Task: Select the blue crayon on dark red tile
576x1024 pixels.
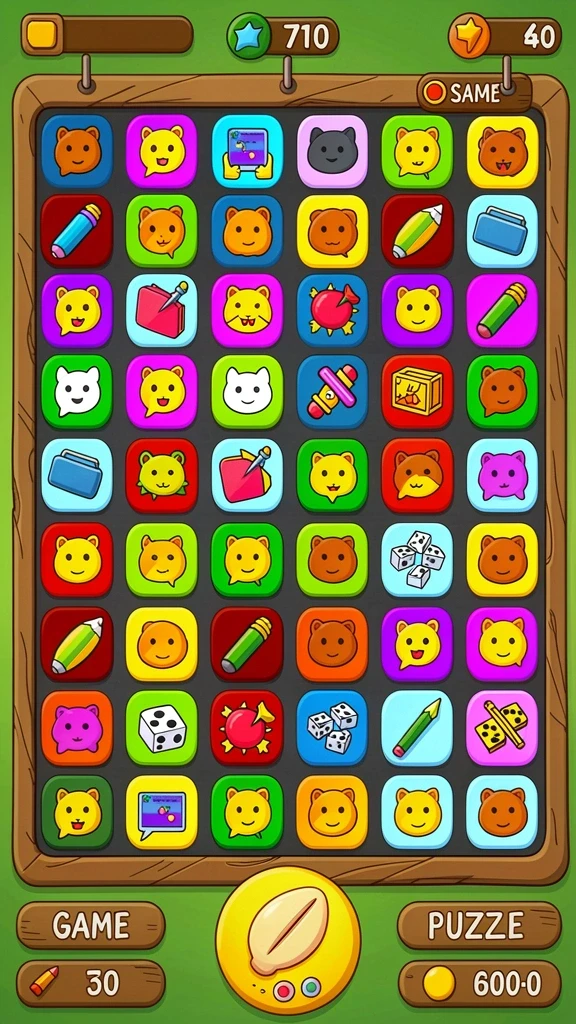Action: click(76, 231)
